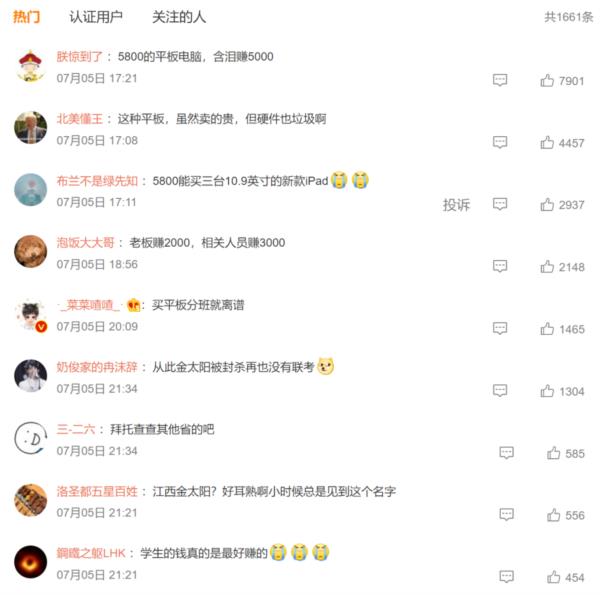Like 三-二六's comment
The width and height of the screenshot is (600, 595).
tap(553, 452)
